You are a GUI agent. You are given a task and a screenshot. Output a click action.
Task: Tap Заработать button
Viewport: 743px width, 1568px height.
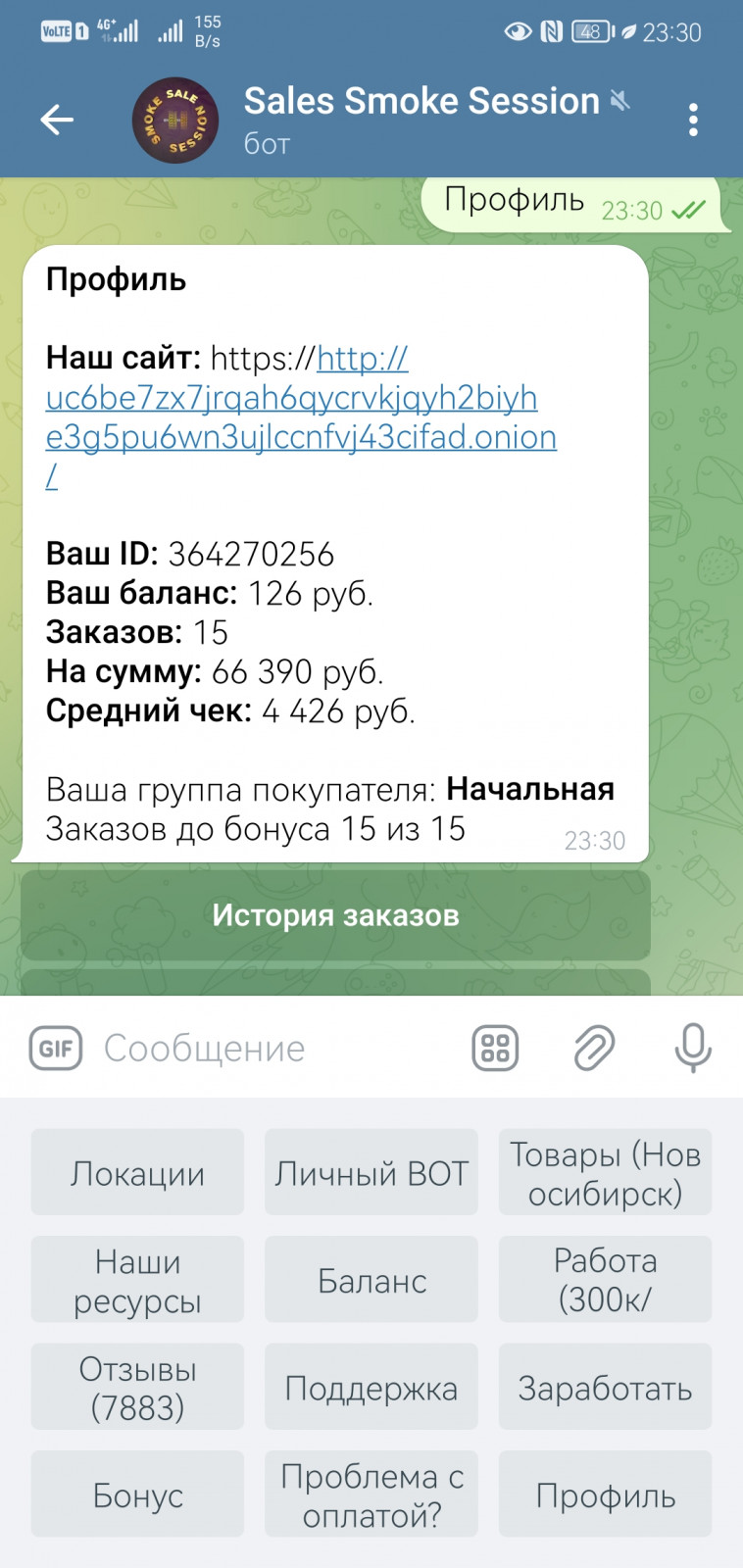pyautogui.click(x=605, y=1388)
